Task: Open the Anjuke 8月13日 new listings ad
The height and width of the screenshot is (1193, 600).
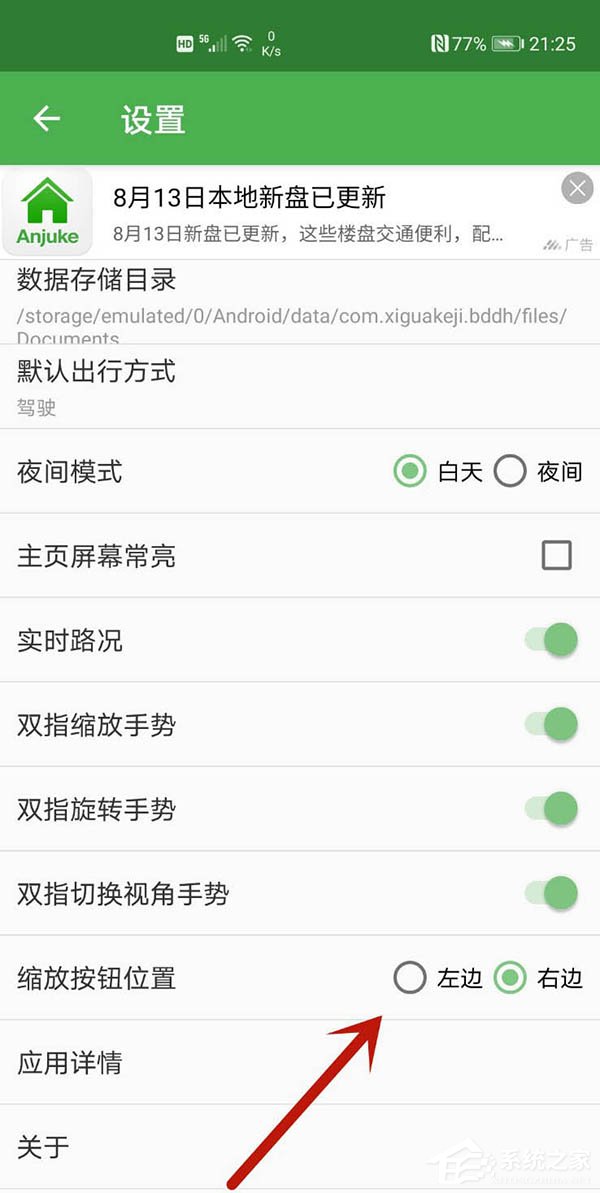Action: click(300, 213)
